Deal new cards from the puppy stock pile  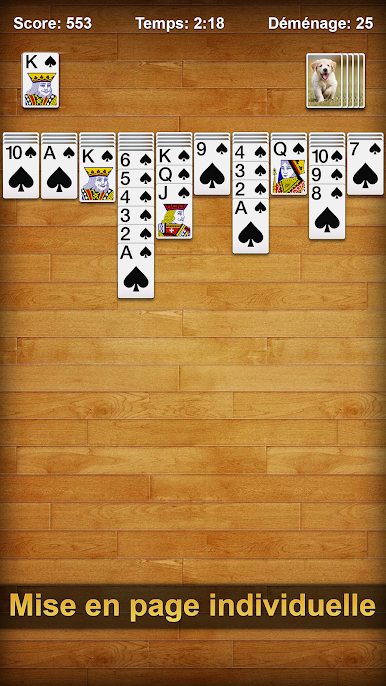point(335,80)
